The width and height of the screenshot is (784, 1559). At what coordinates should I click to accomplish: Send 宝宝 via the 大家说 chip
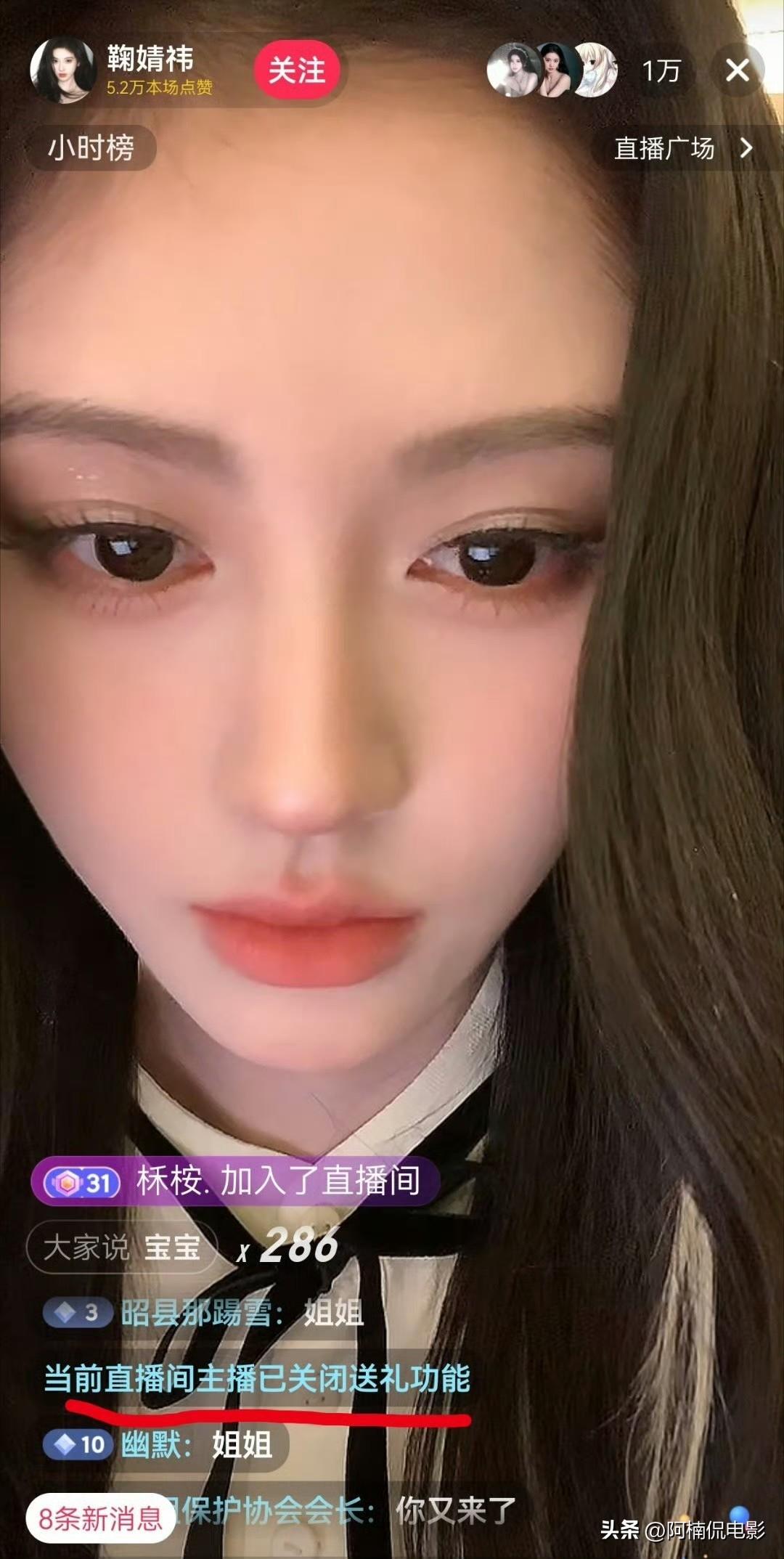click(122, 1247)
